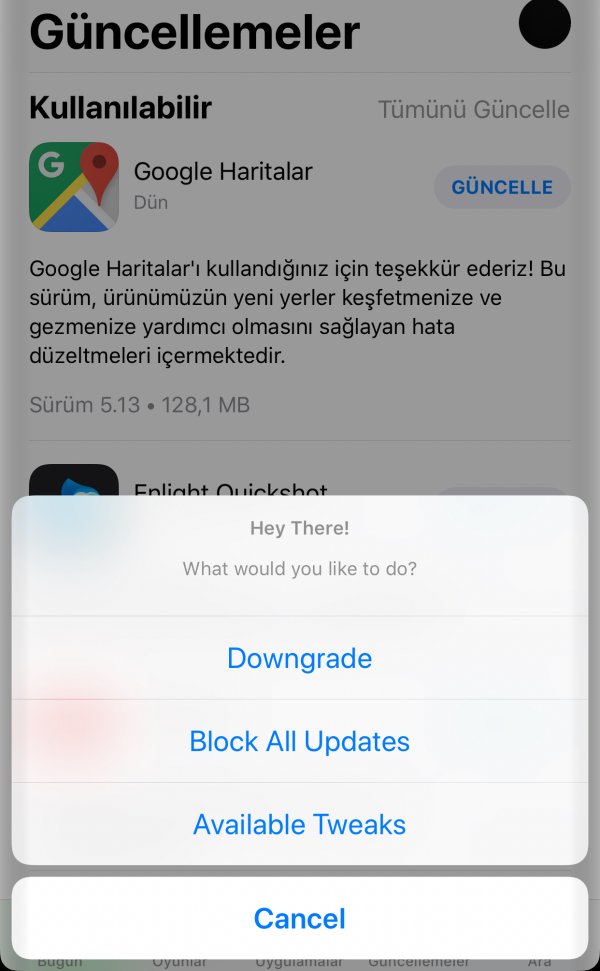Choose Downgrade from the action sheet

(x=299, y=658)
